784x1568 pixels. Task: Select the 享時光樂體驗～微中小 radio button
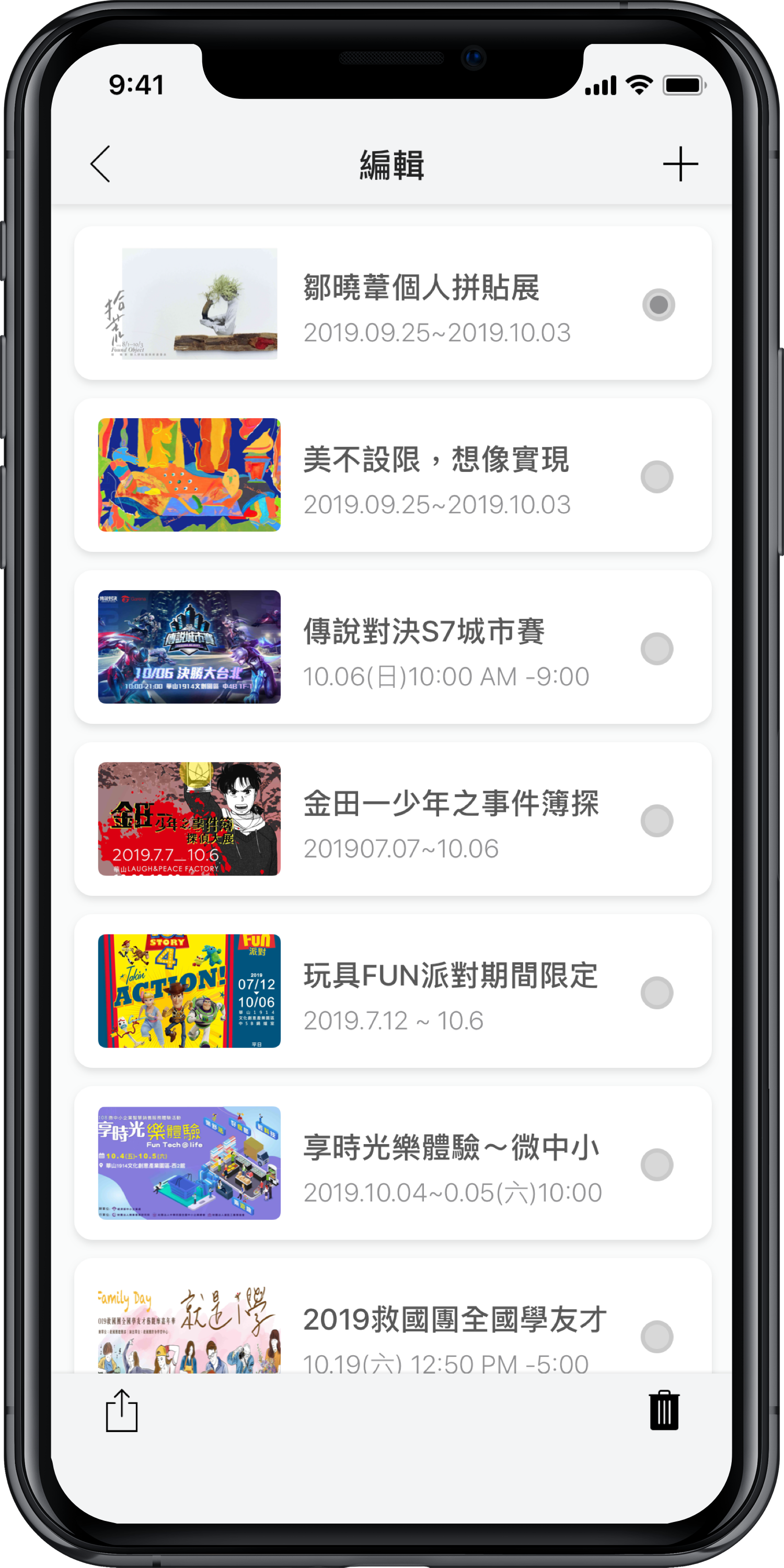(657, 1165)
